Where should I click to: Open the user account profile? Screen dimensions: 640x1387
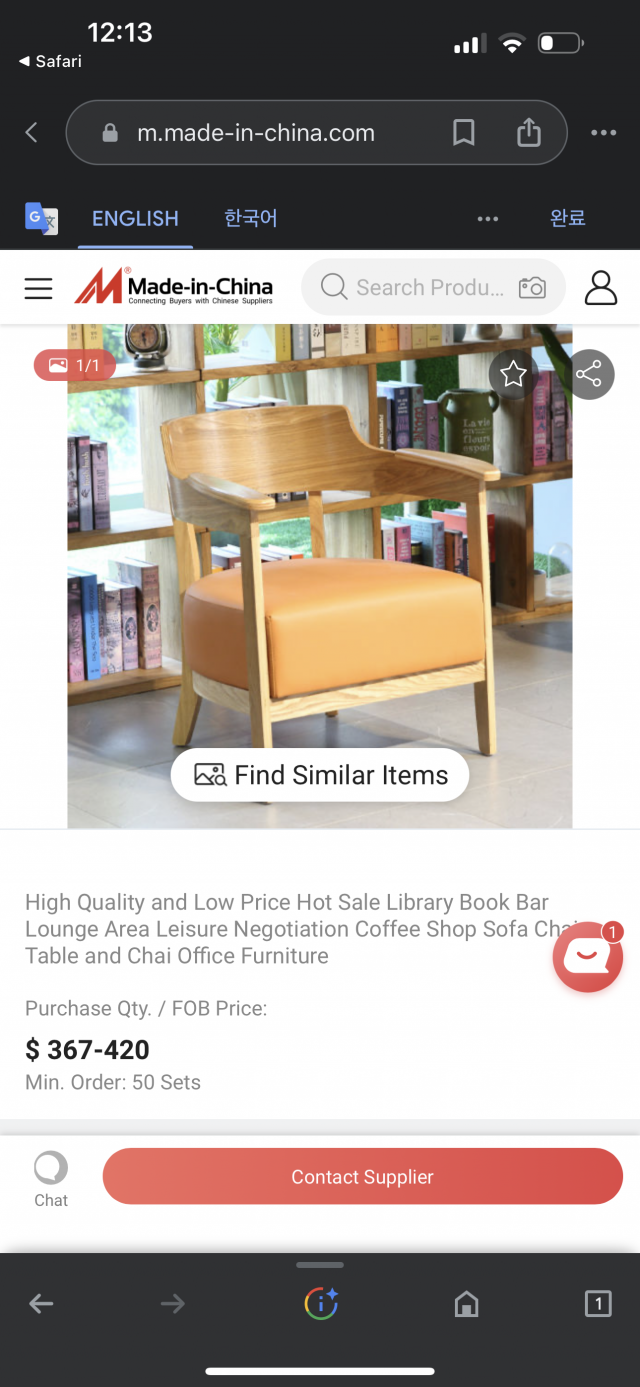click(x=600, y=288)
